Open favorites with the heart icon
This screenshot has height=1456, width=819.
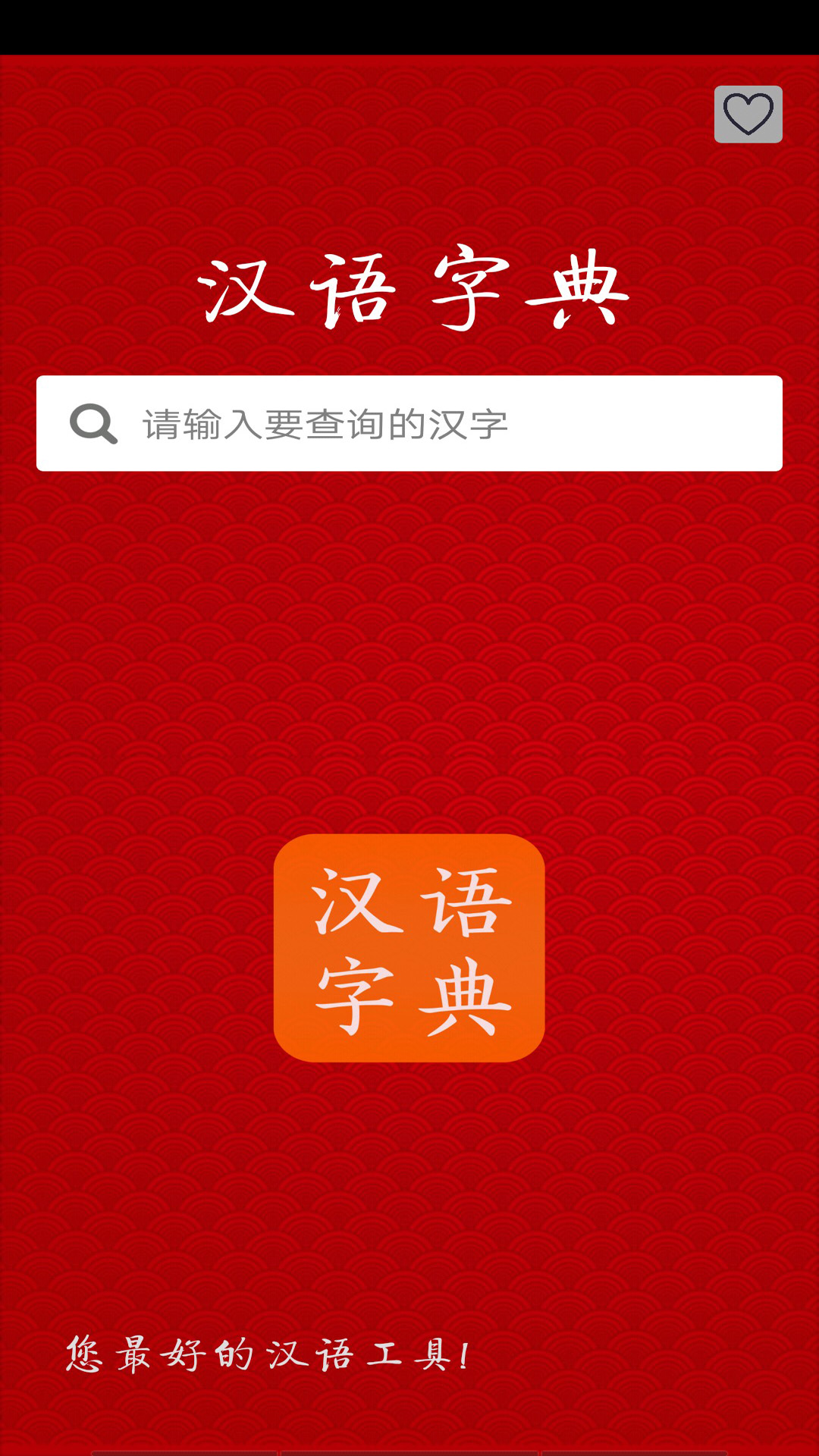coord(748,115)
